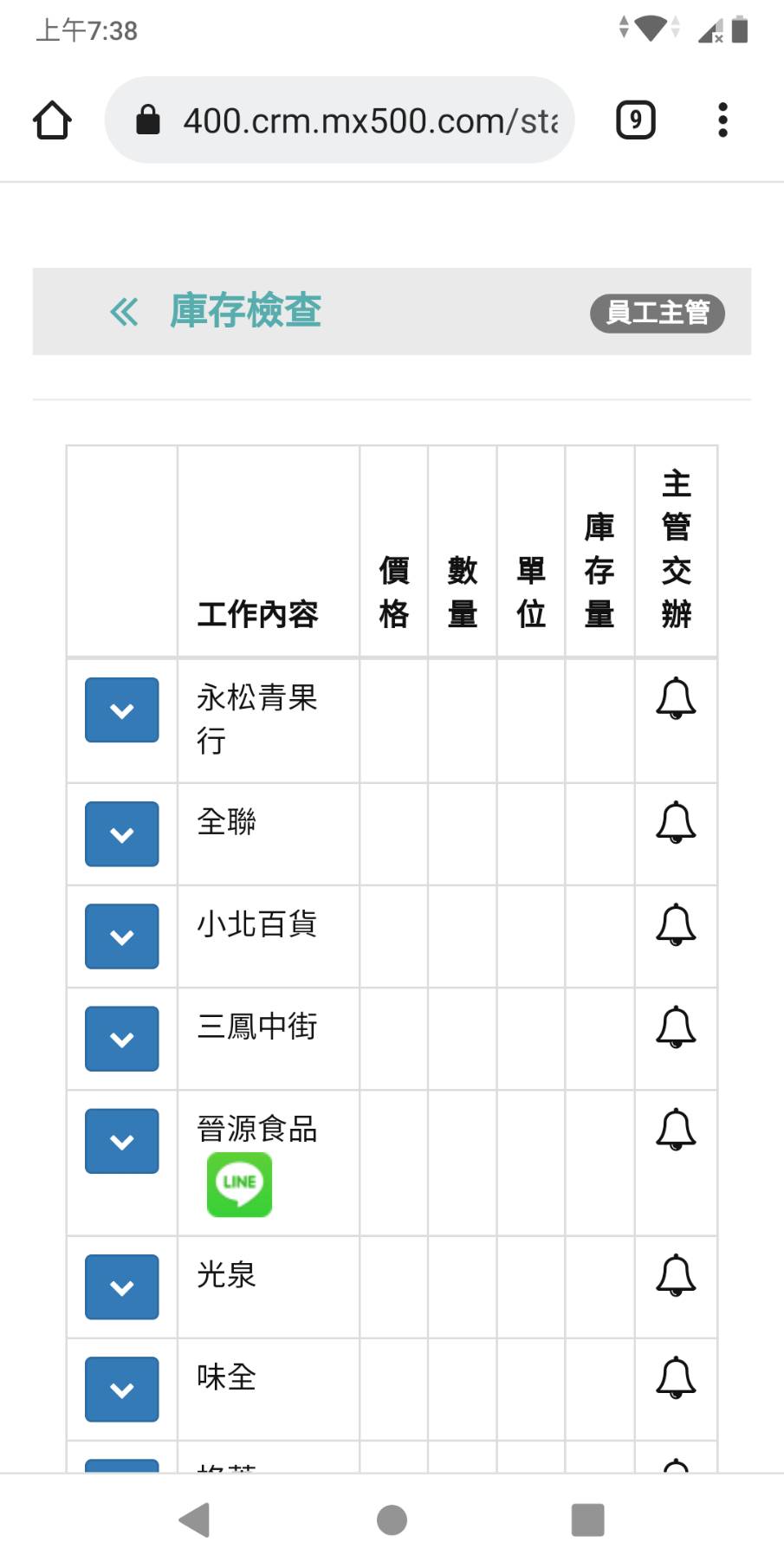The width and height of the screenshot is (784, 1568).
Task: Go to the browser home page
Action: pyautogui.click(x=52, y=120)
